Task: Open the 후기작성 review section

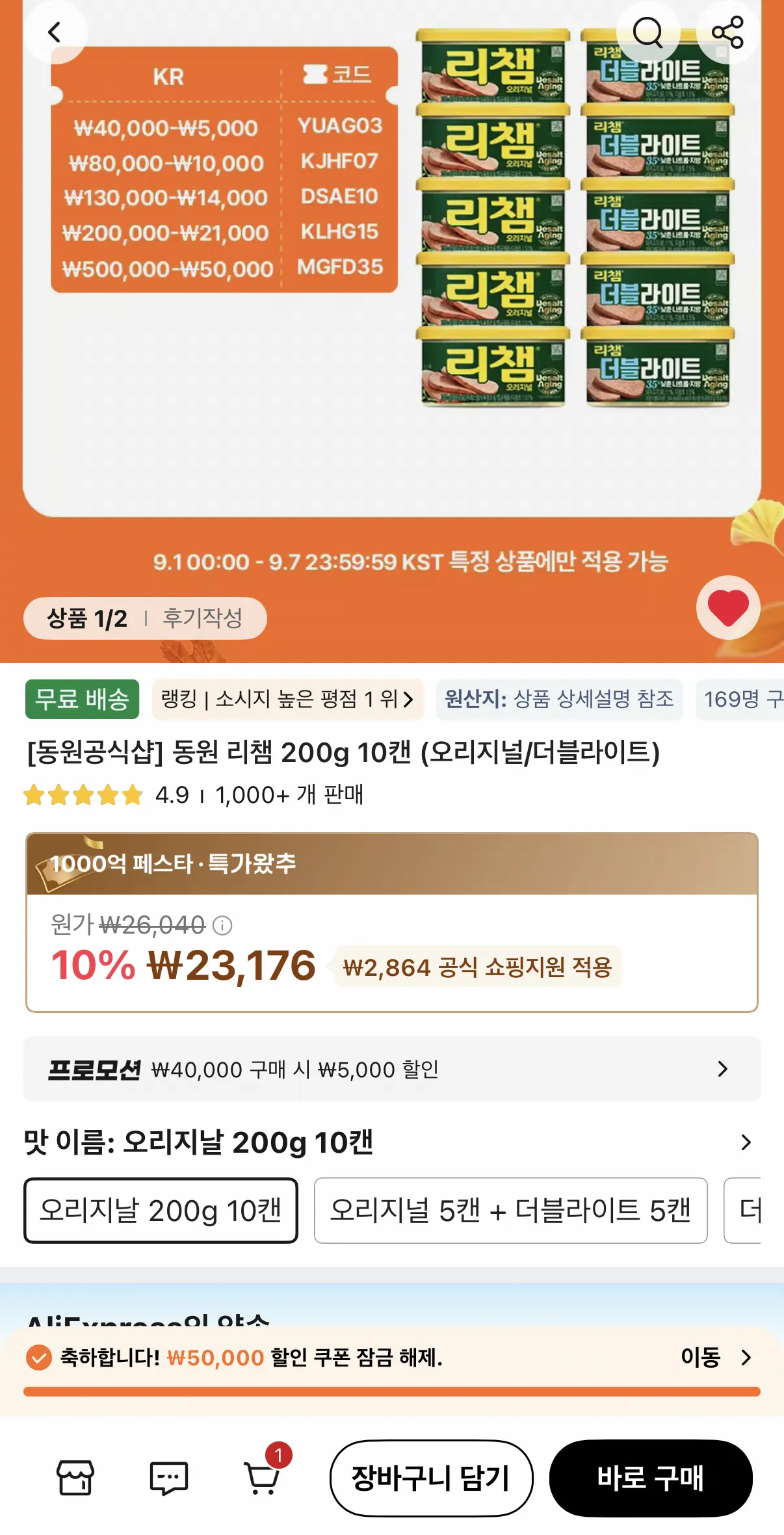Action: [202, 618]
